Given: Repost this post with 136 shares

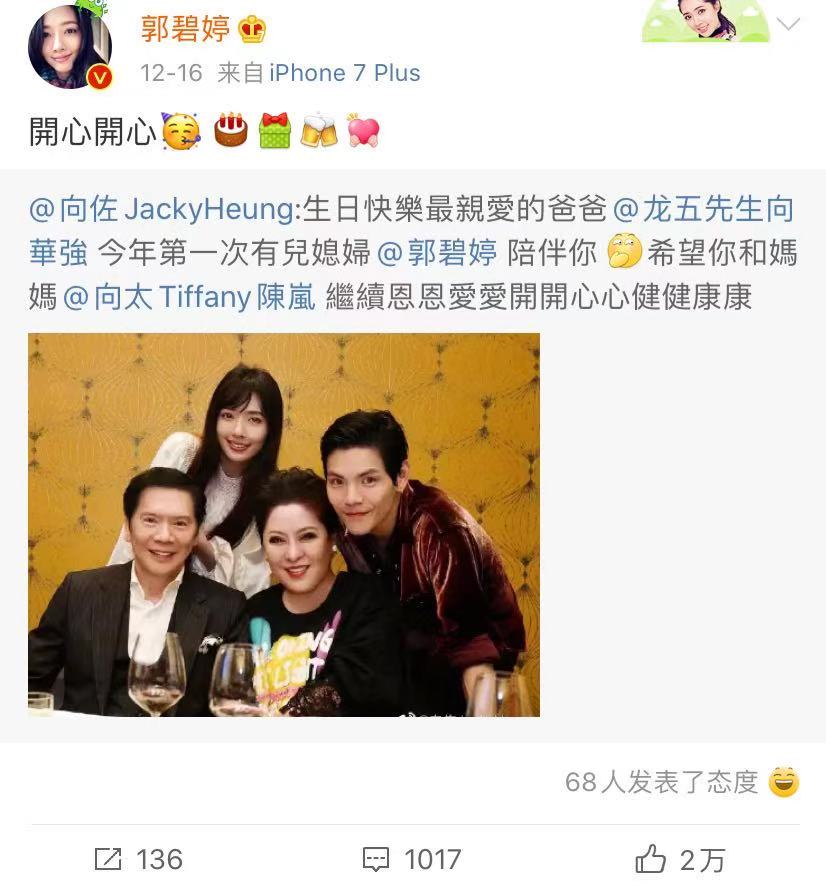Looking at the screenshot, I should click(x=138, y=859).
